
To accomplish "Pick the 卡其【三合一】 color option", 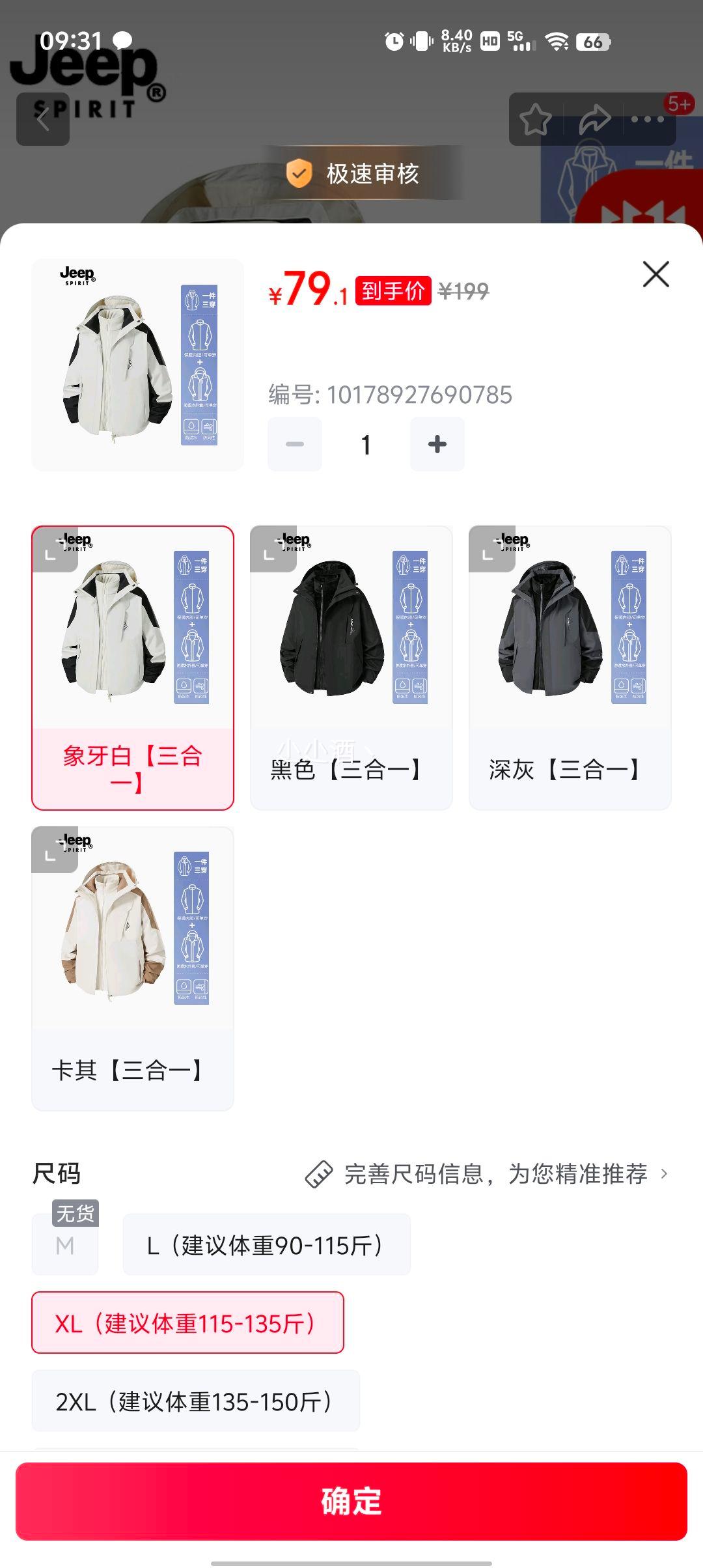I will tap(132, 968).
